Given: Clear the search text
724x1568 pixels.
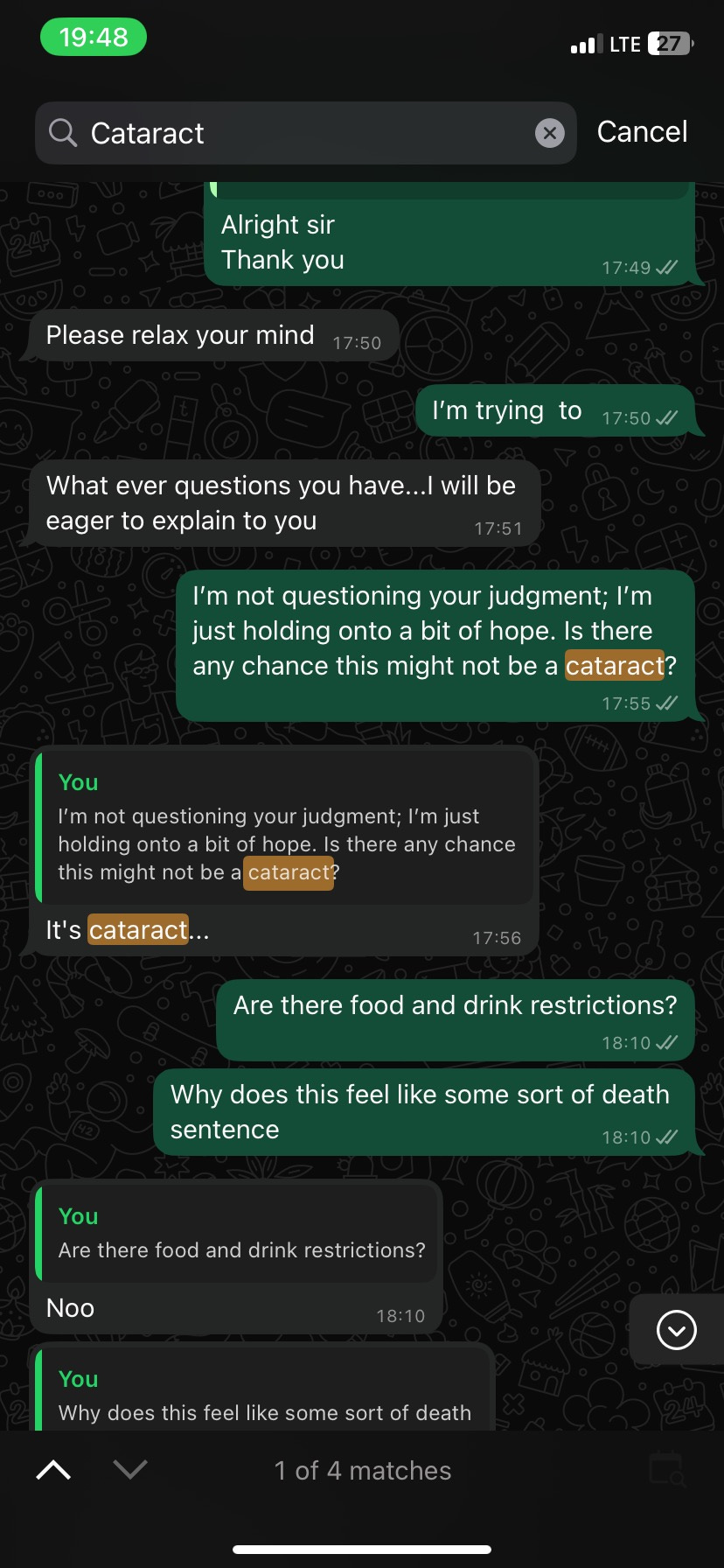Looking at the screenshot, I should point(549,133).
